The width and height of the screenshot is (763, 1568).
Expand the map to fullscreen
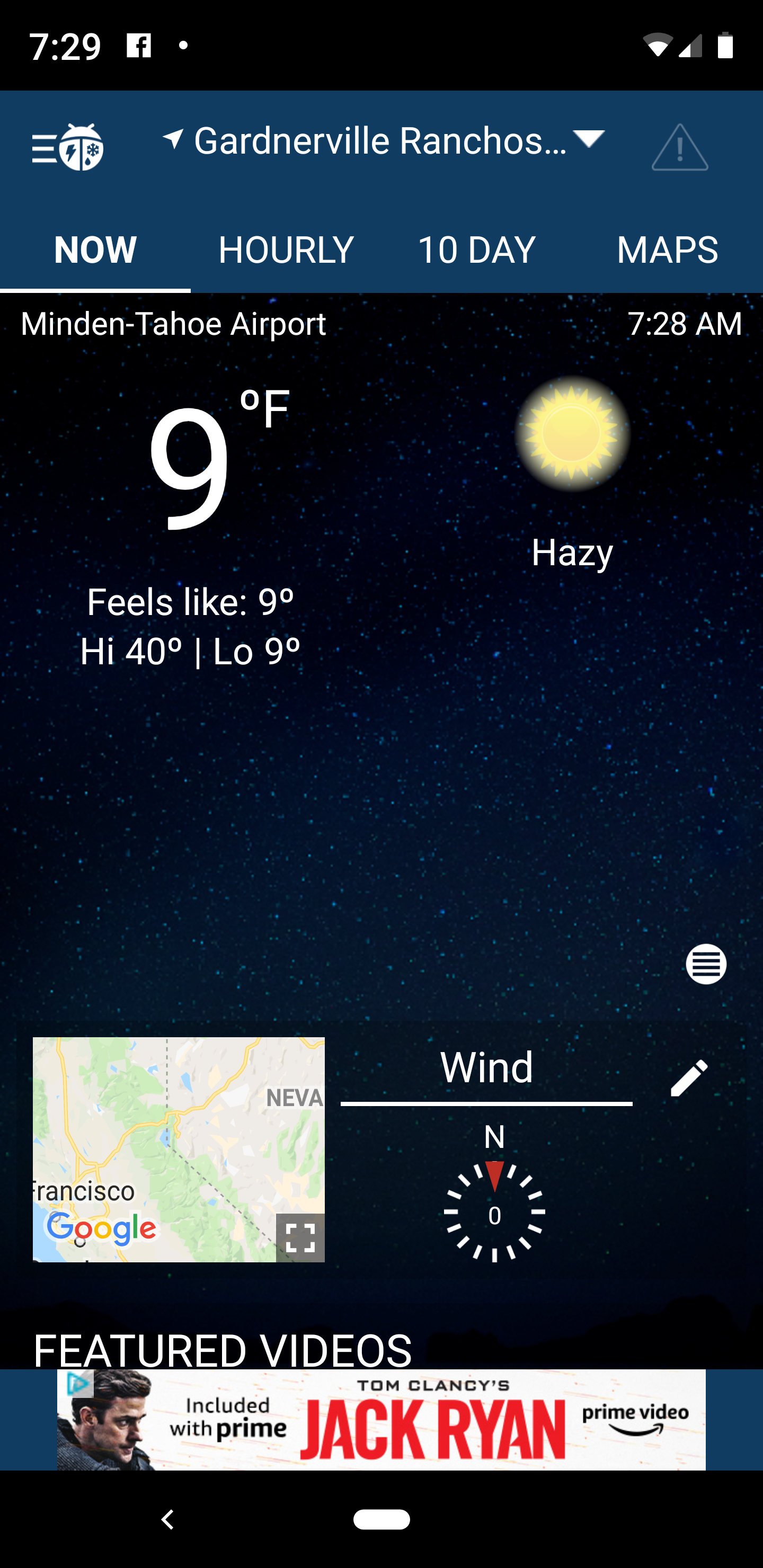click(300, 1237)
